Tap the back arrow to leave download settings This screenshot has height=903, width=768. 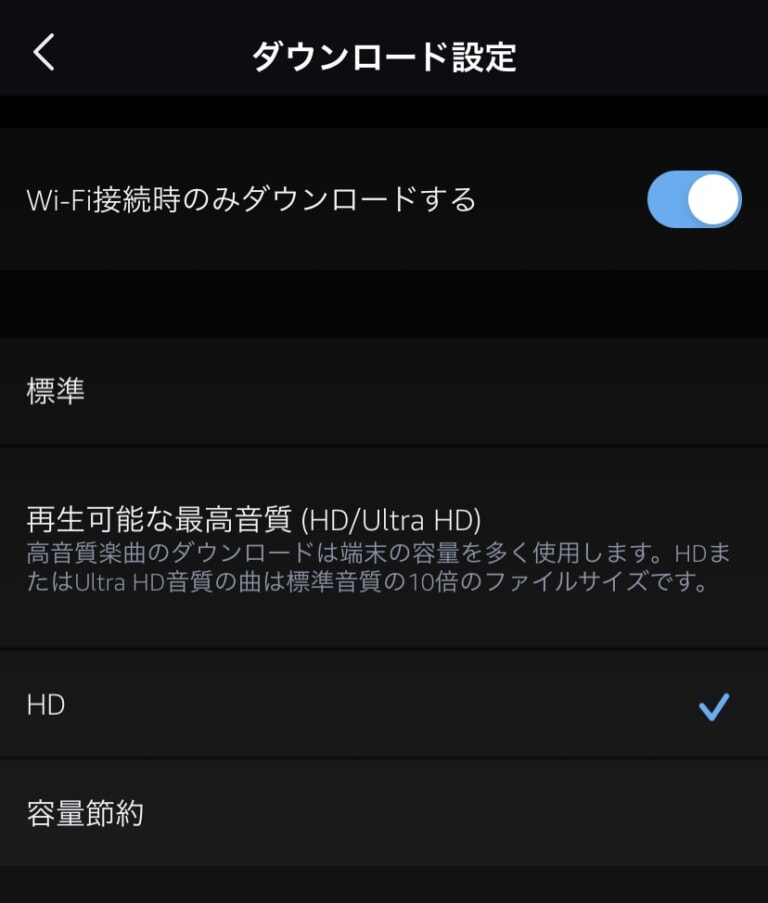pos(44,53)
